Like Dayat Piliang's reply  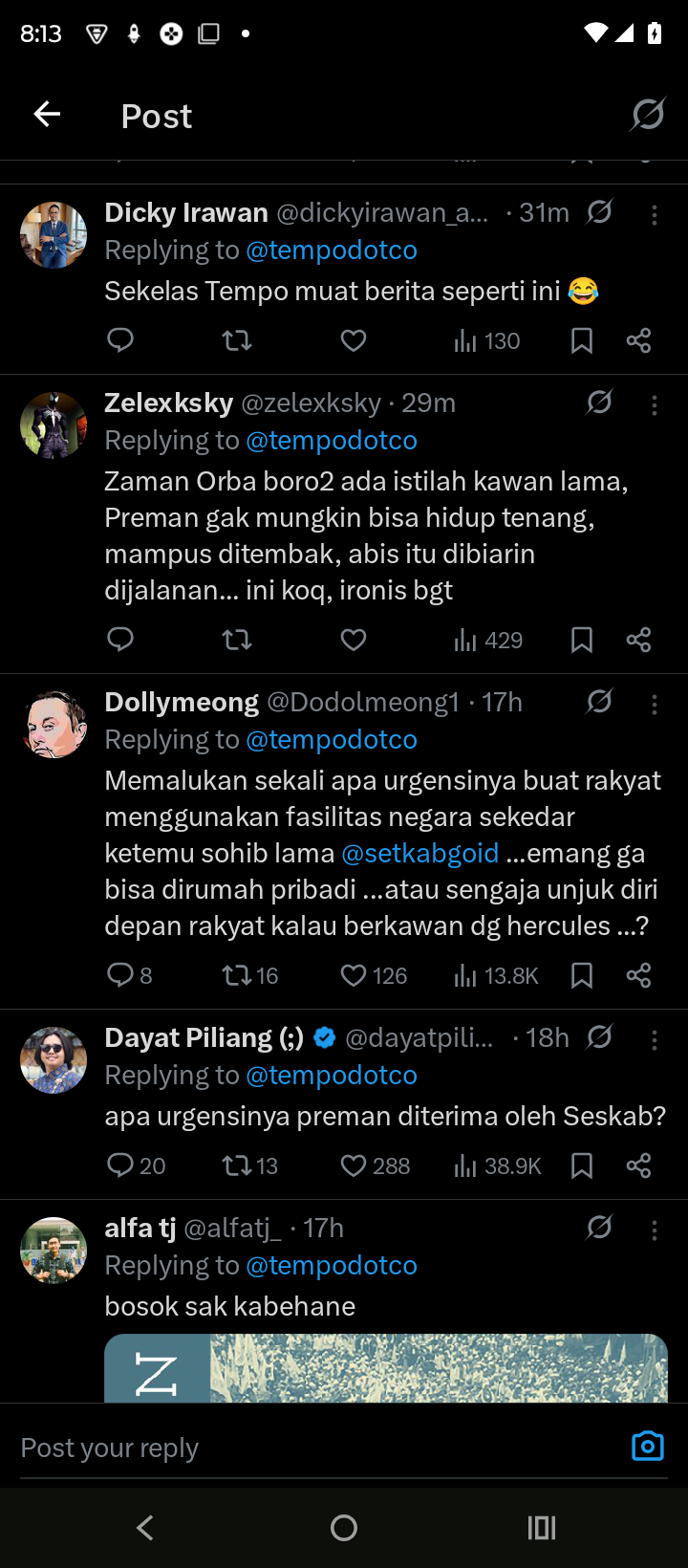coord(354,1165)
